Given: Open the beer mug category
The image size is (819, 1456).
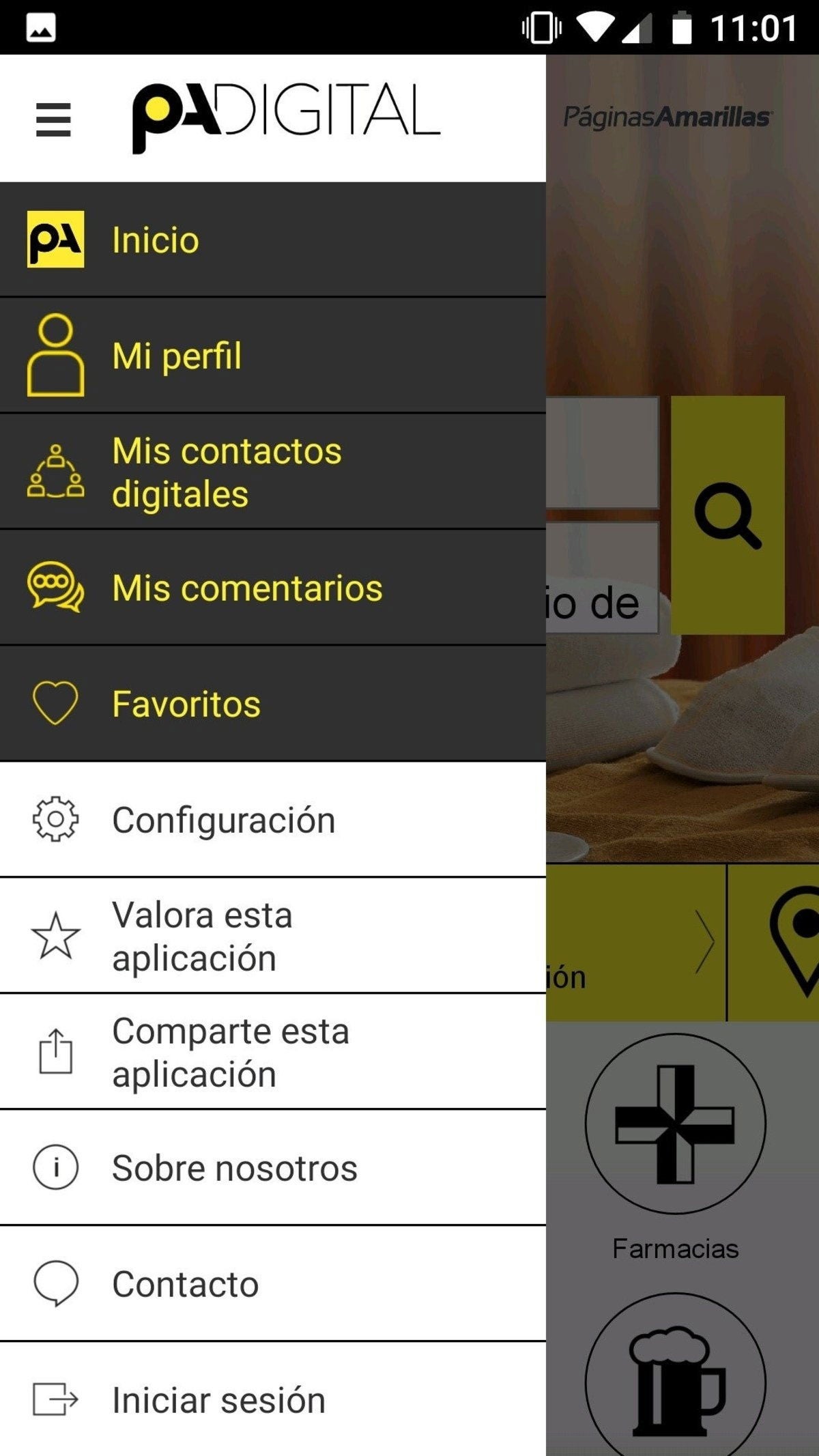Looking at the screenshot, I should click(676, 1379).
